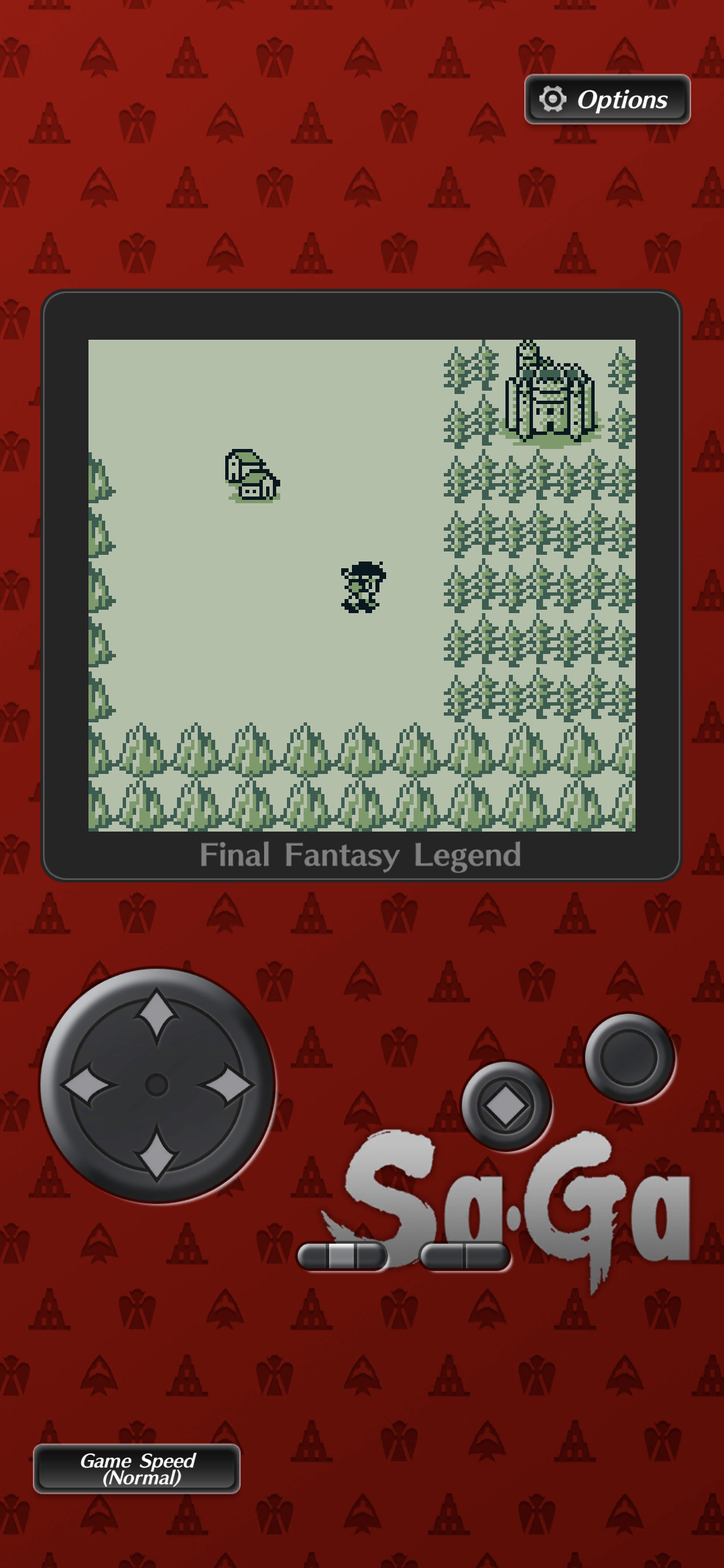Tap the left pill-shaped button with light stripe
The height and width of the screenshot is (1568, 724).
343,1256
